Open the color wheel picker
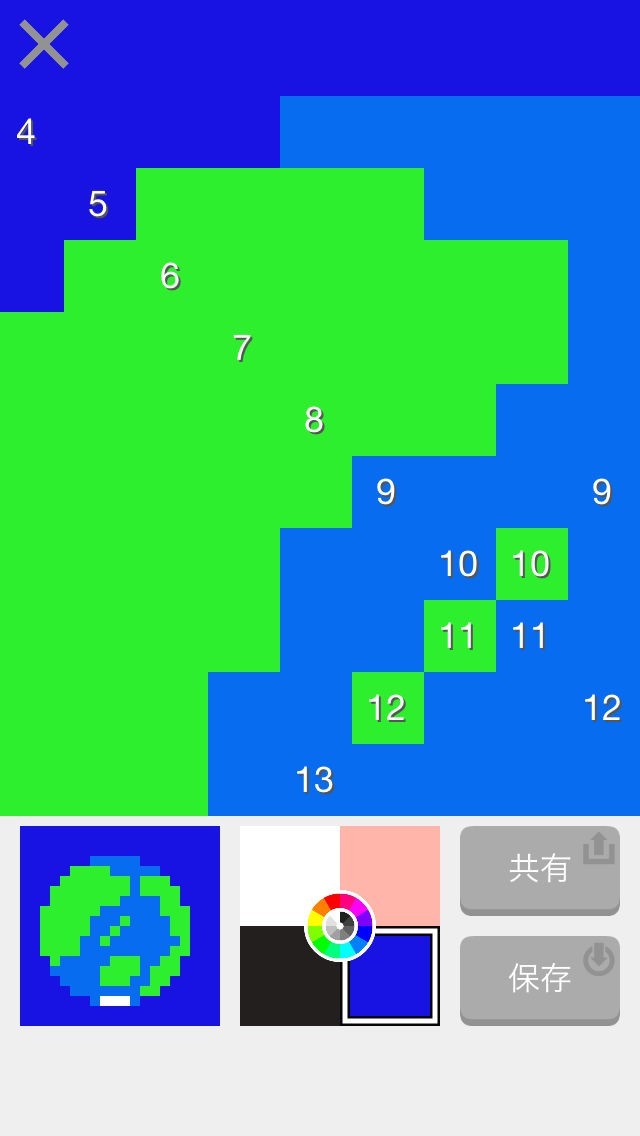Viewport: 640px width, 1136px height. [x=339, y=926]
